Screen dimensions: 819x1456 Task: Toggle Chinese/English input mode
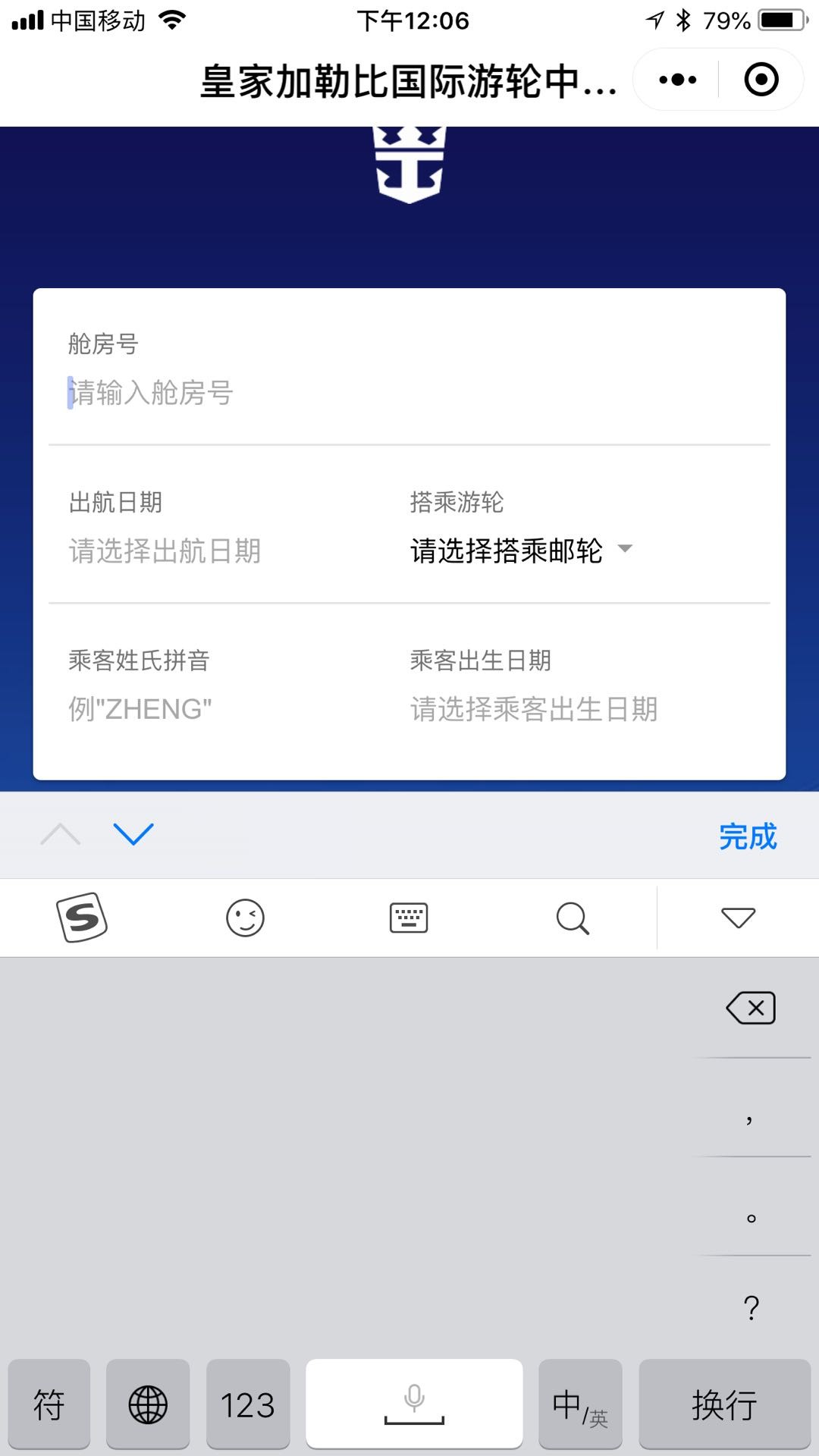click(x=580, y=1404)
